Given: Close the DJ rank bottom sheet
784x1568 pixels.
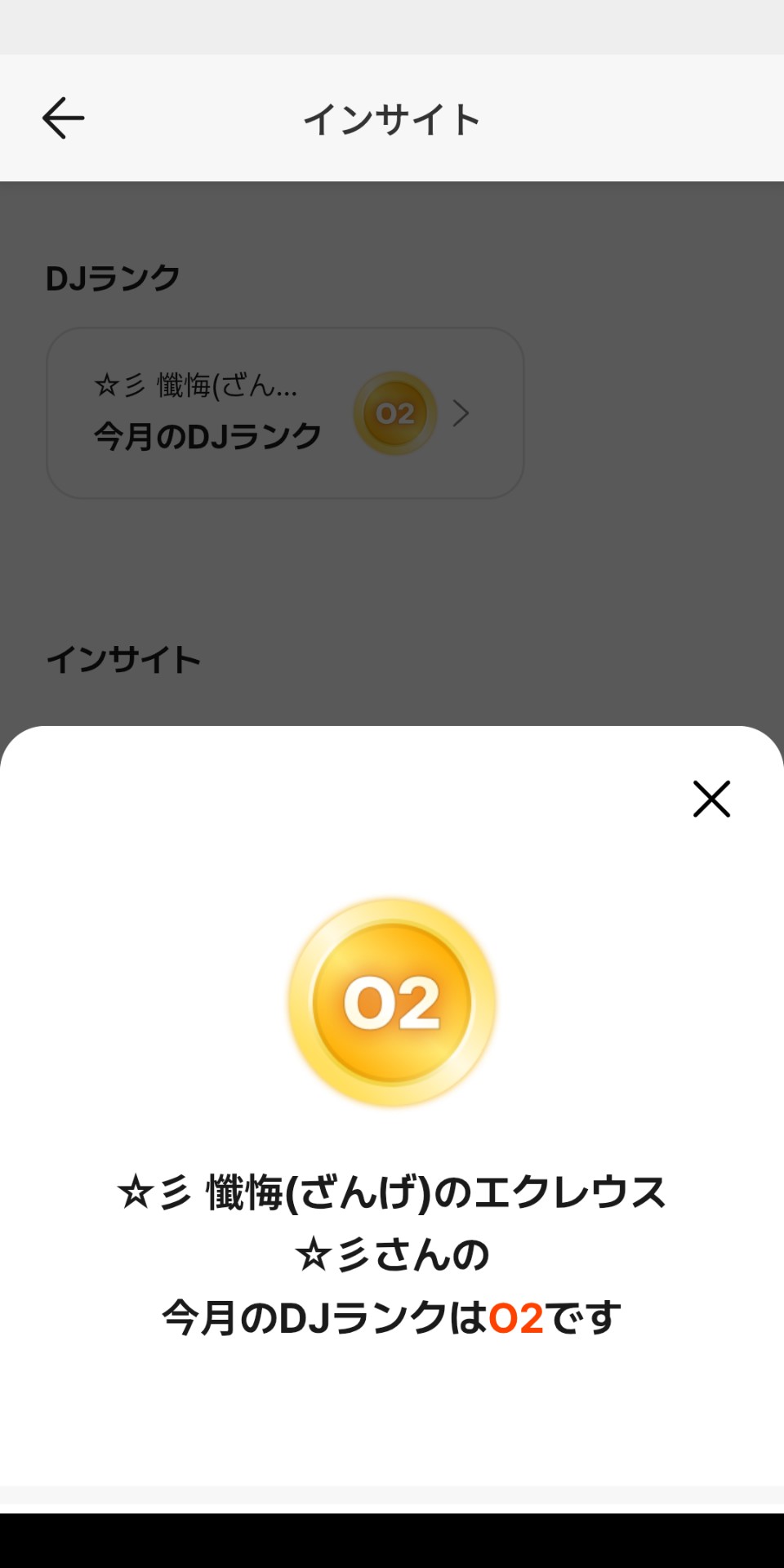Looking at the screenshot, I should coord(711,799).
